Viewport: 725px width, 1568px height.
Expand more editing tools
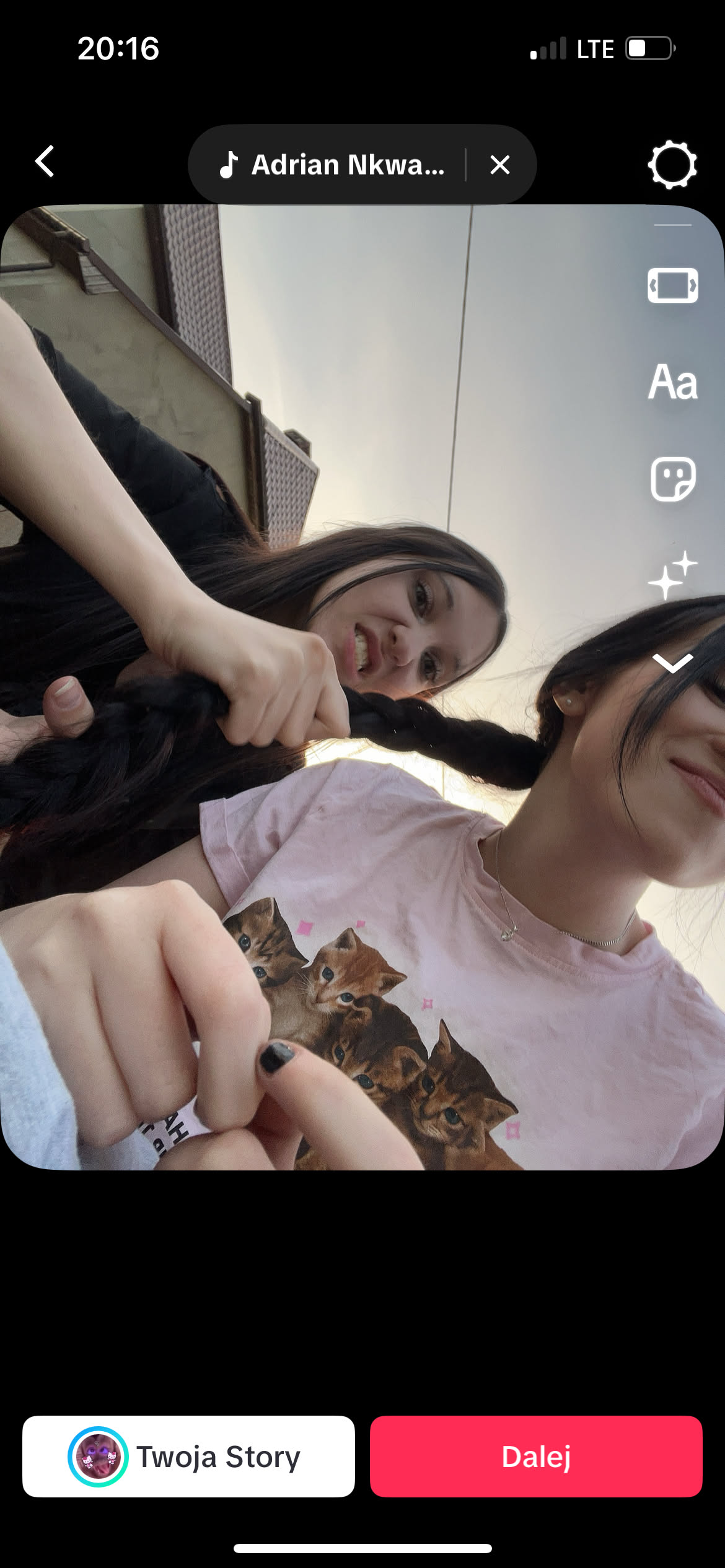[672, 663]
